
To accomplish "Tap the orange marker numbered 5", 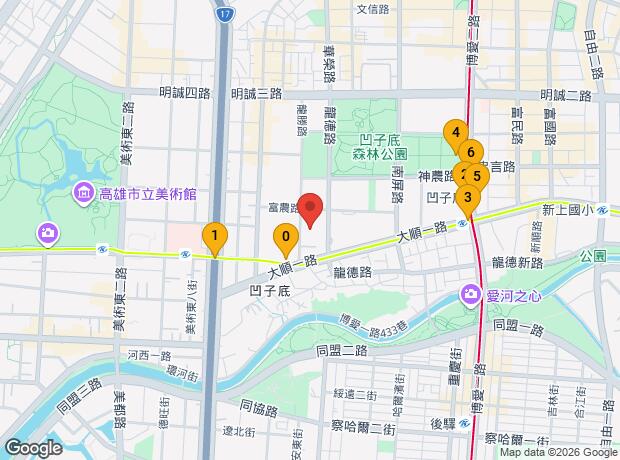I will coord(479,177).
